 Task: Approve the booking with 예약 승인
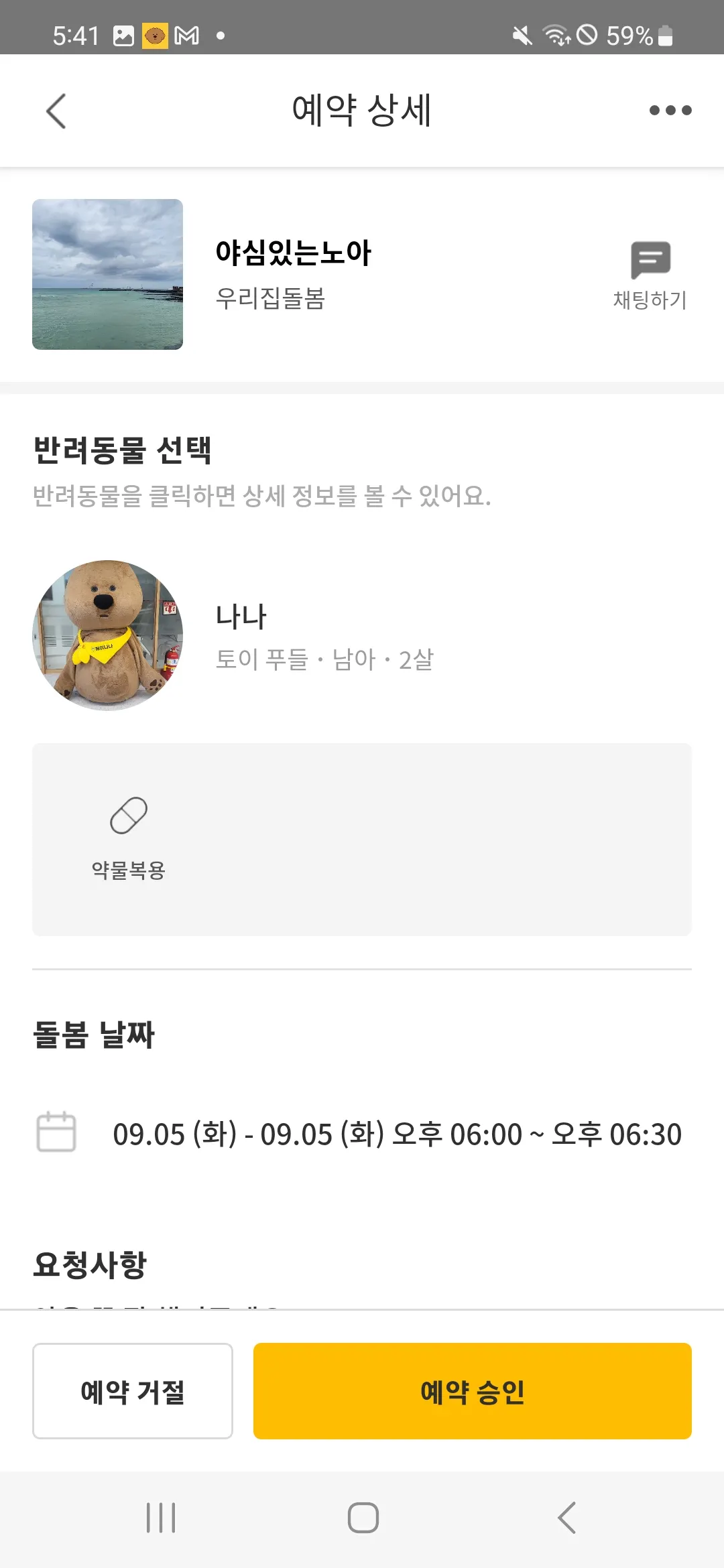(472, 1391)
